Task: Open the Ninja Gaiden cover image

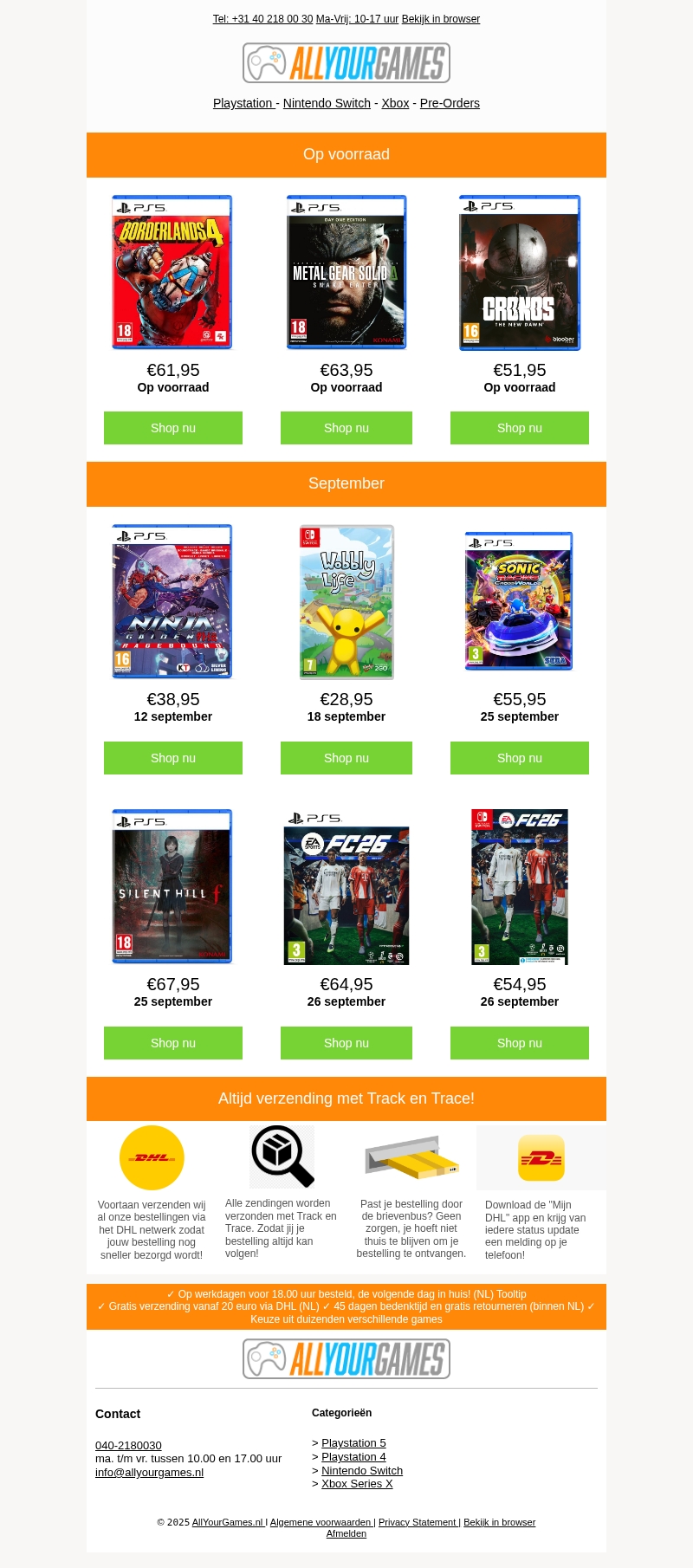Action: point(172,601)
